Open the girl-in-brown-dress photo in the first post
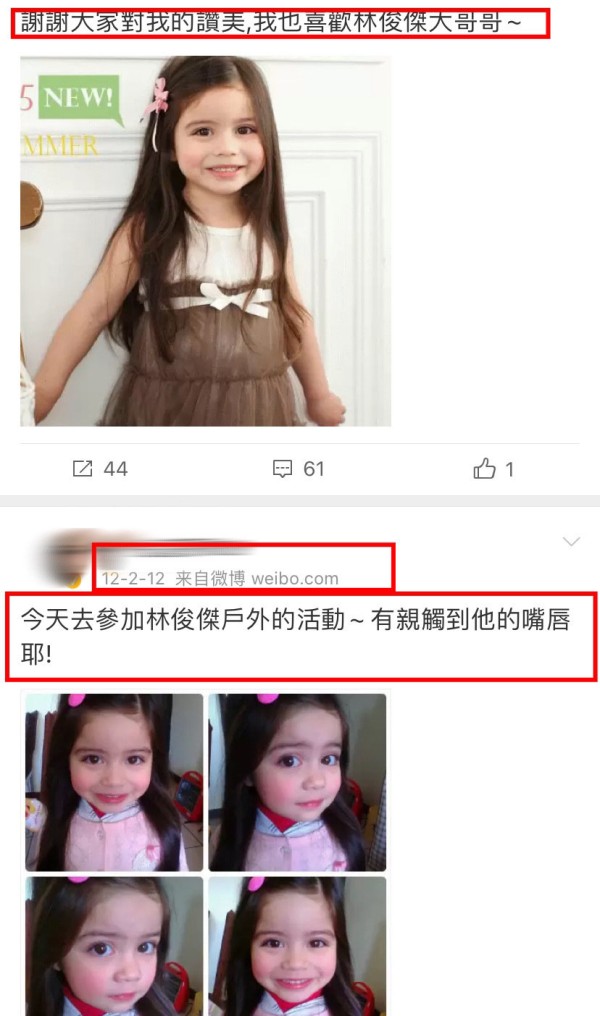Image resolution: width=600 pixels, height=1016 pixels. tap(205, 240)
